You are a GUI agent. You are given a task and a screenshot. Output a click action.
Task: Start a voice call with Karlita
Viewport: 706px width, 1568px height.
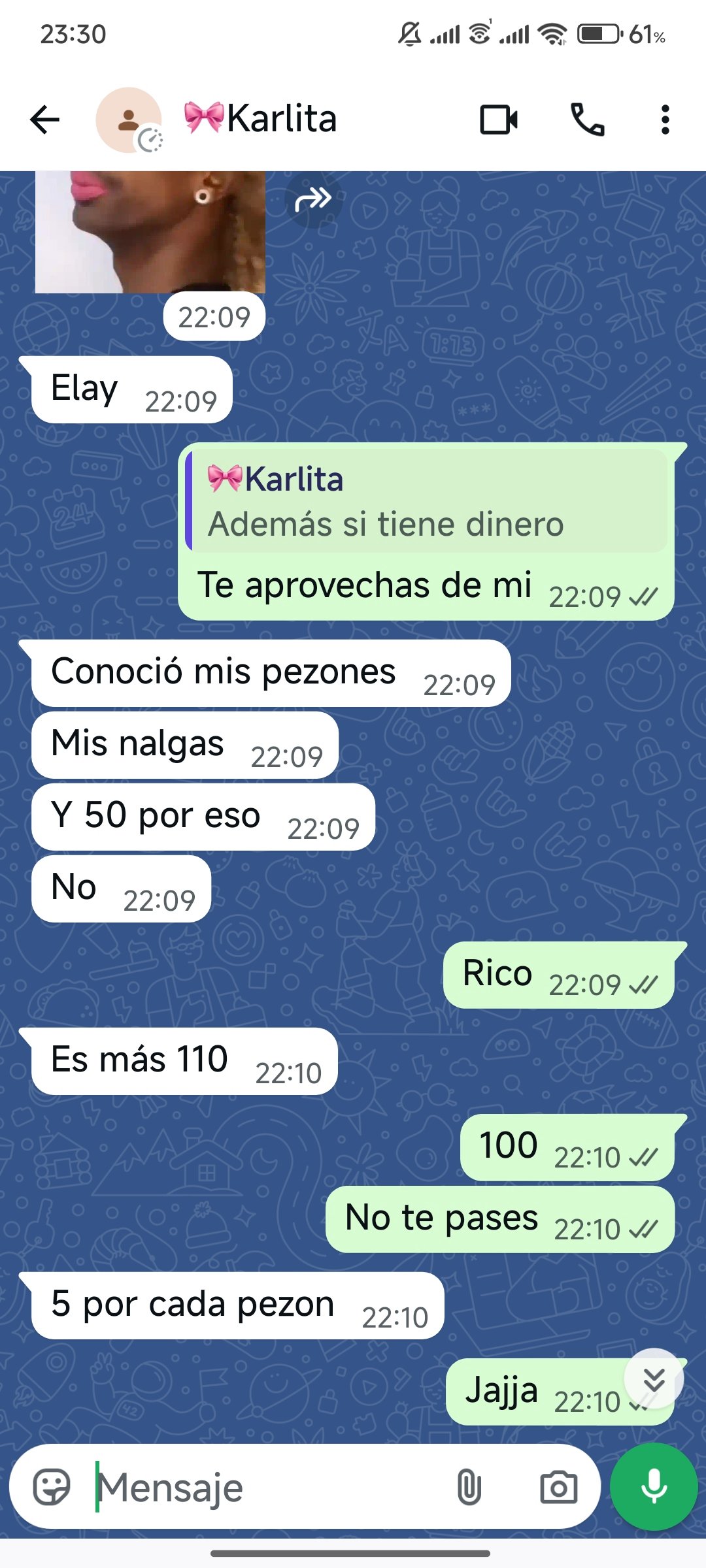click(587, 120)
